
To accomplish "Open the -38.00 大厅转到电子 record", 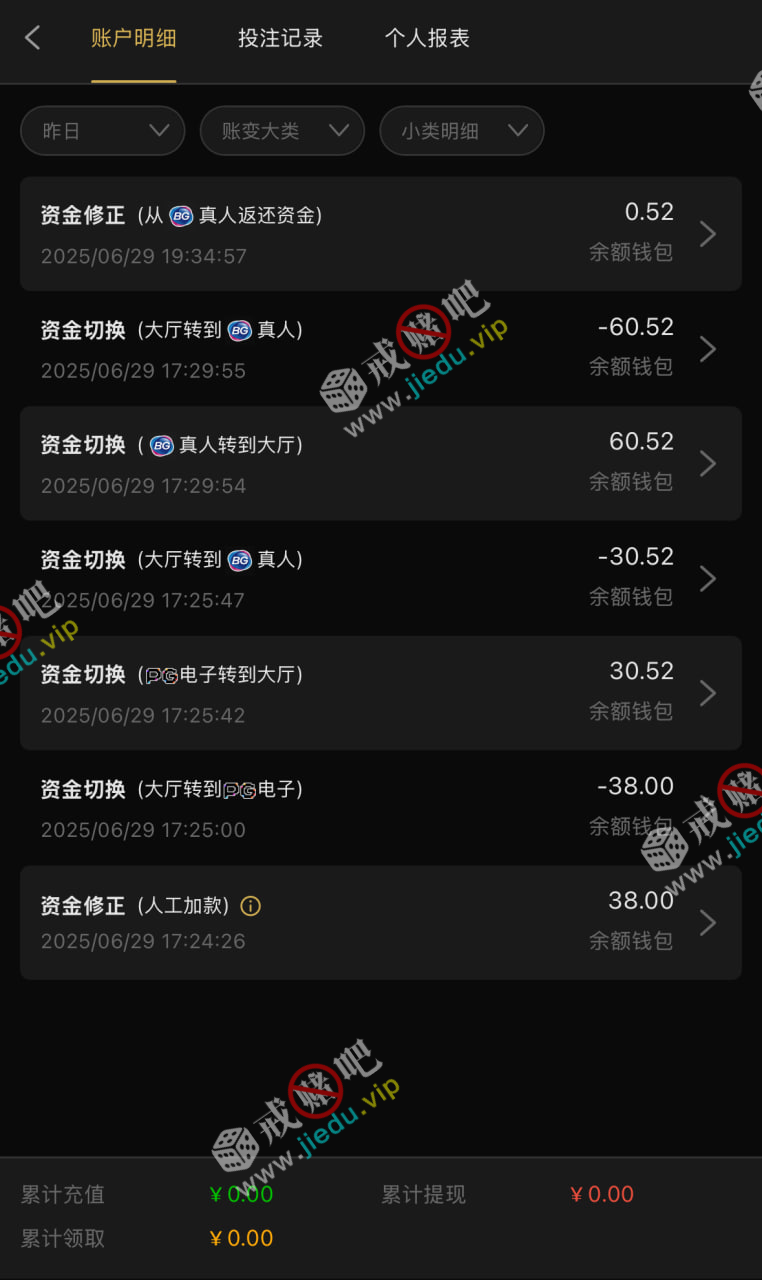I will tap(380, 808).
